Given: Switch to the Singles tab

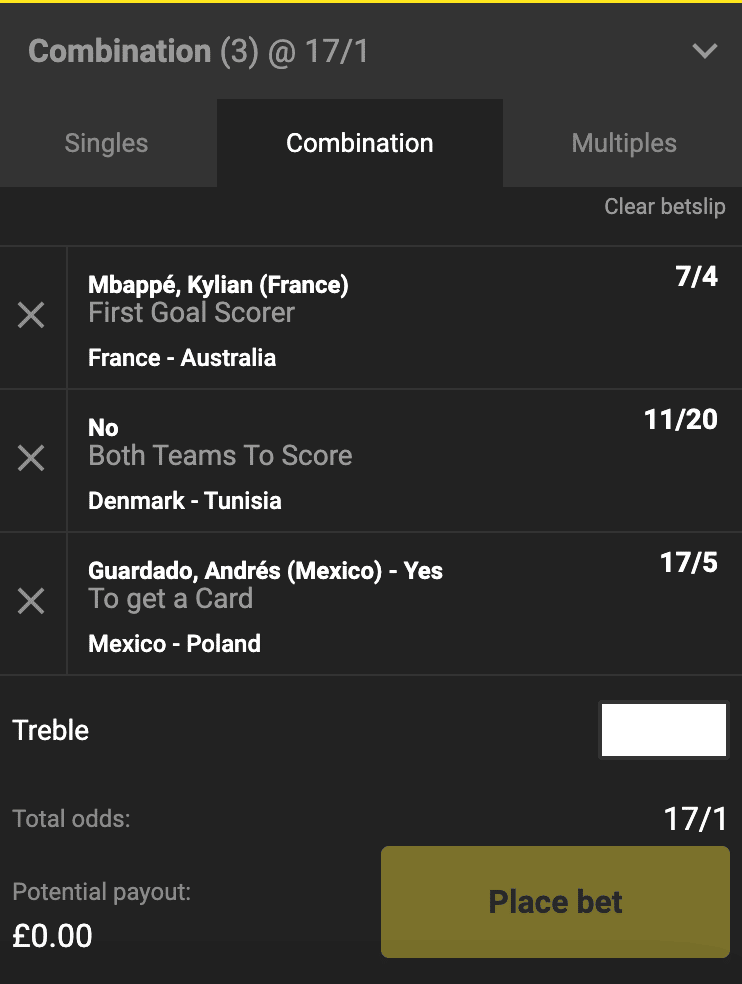Looking at the screenshot, I should coord(106,143).
